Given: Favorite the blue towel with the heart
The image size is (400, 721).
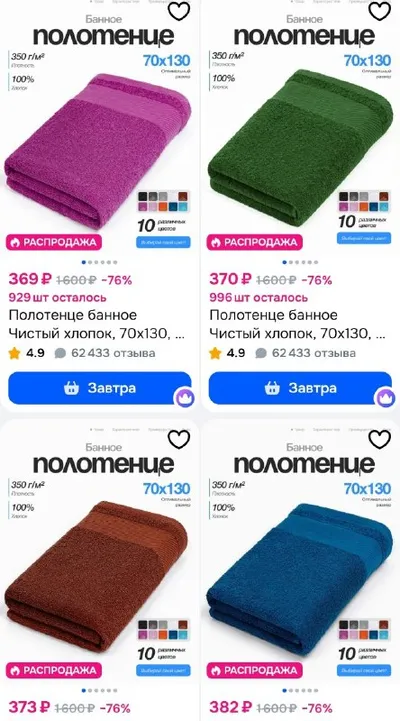Looking at the screenshot, I should click(380, 439).
